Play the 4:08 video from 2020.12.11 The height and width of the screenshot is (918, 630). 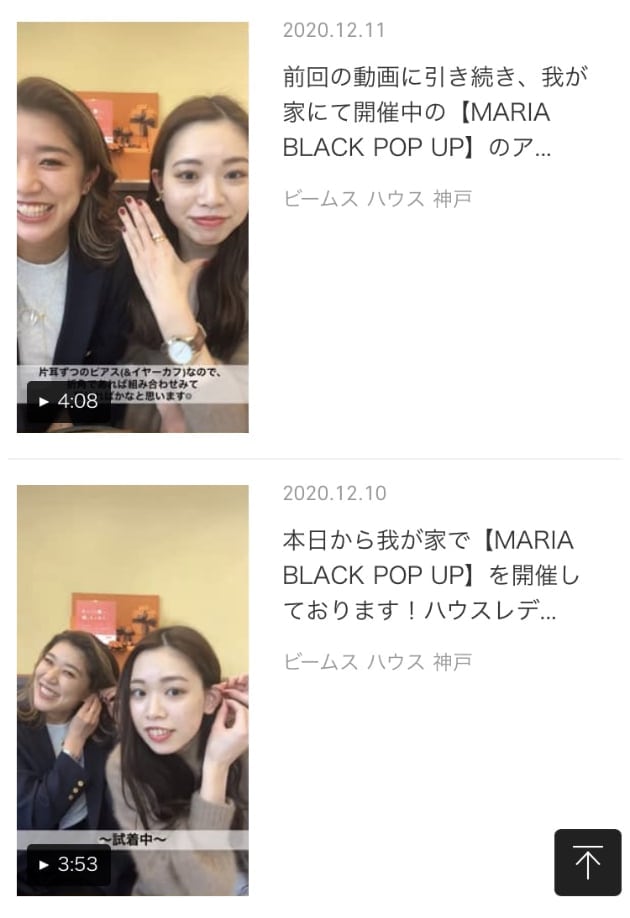click(x=133, y=228)
